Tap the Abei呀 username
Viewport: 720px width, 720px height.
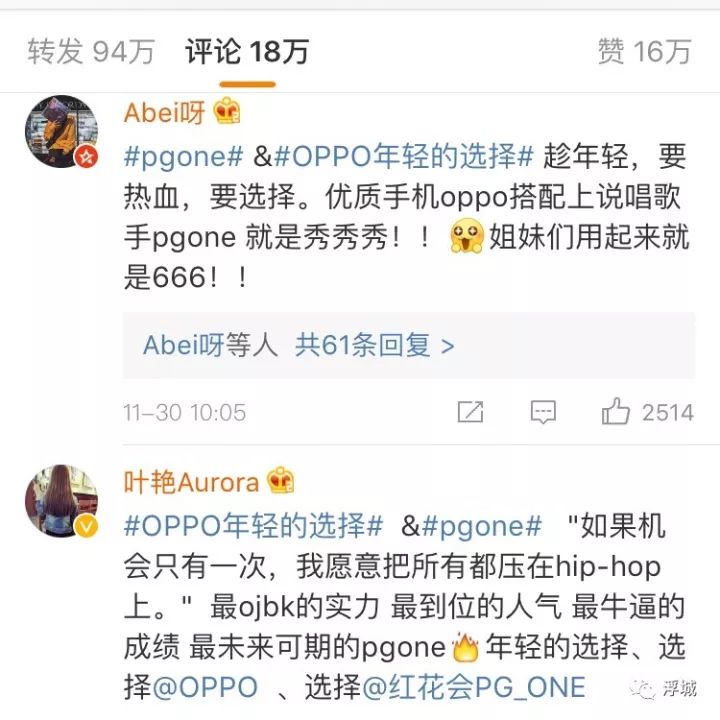(x=165, y=113)
